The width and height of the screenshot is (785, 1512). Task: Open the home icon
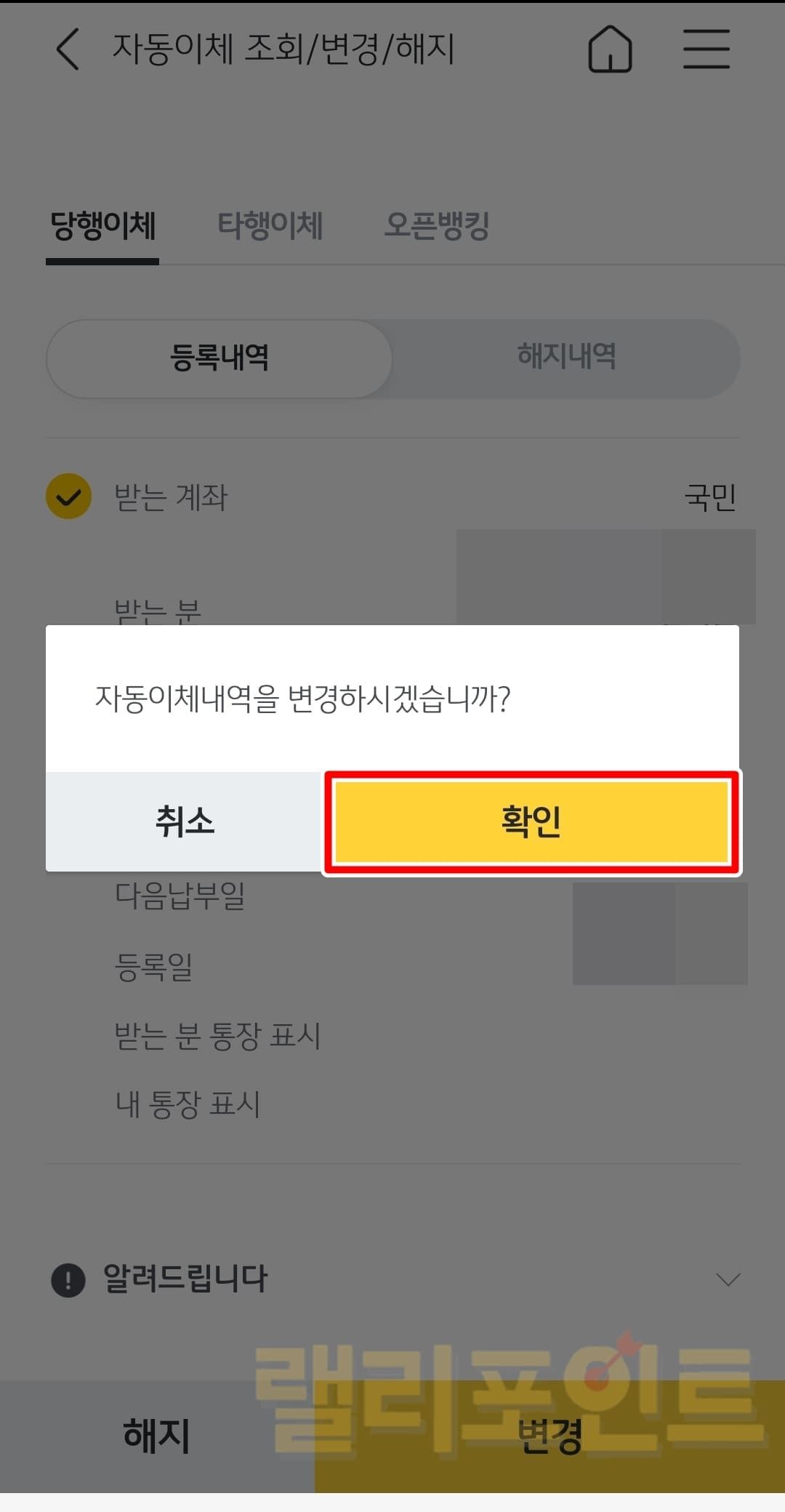(609, 49)
